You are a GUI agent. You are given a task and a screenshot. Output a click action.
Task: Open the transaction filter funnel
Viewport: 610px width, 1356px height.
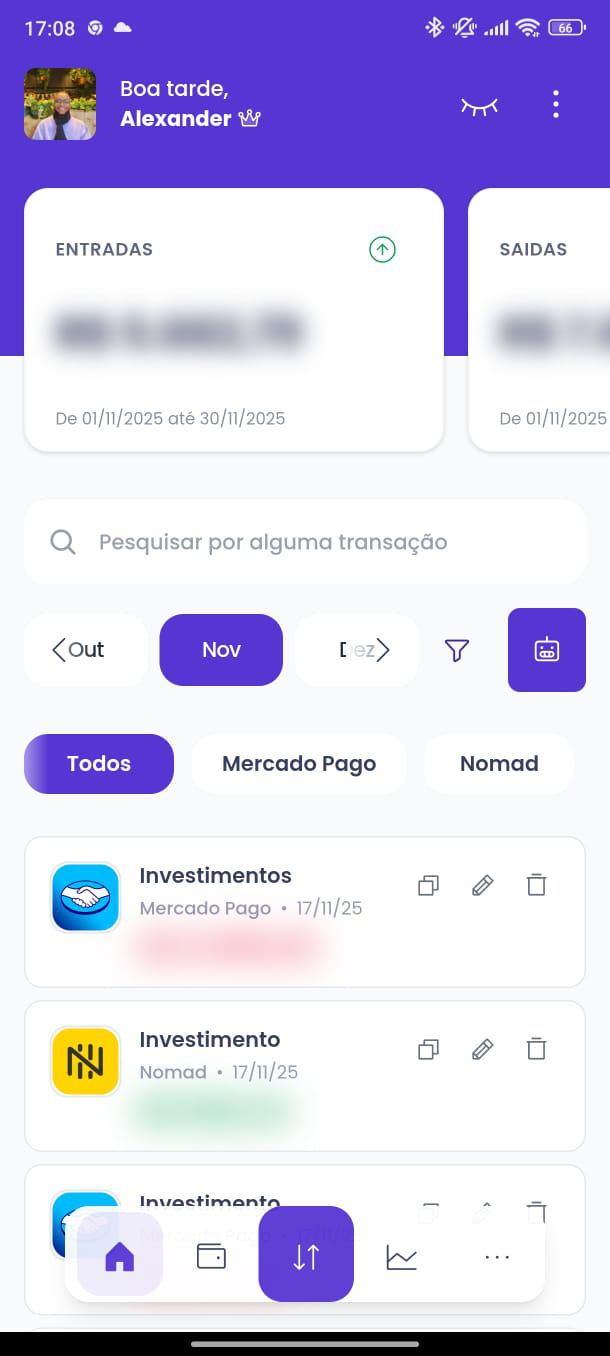tap(457, 650)
